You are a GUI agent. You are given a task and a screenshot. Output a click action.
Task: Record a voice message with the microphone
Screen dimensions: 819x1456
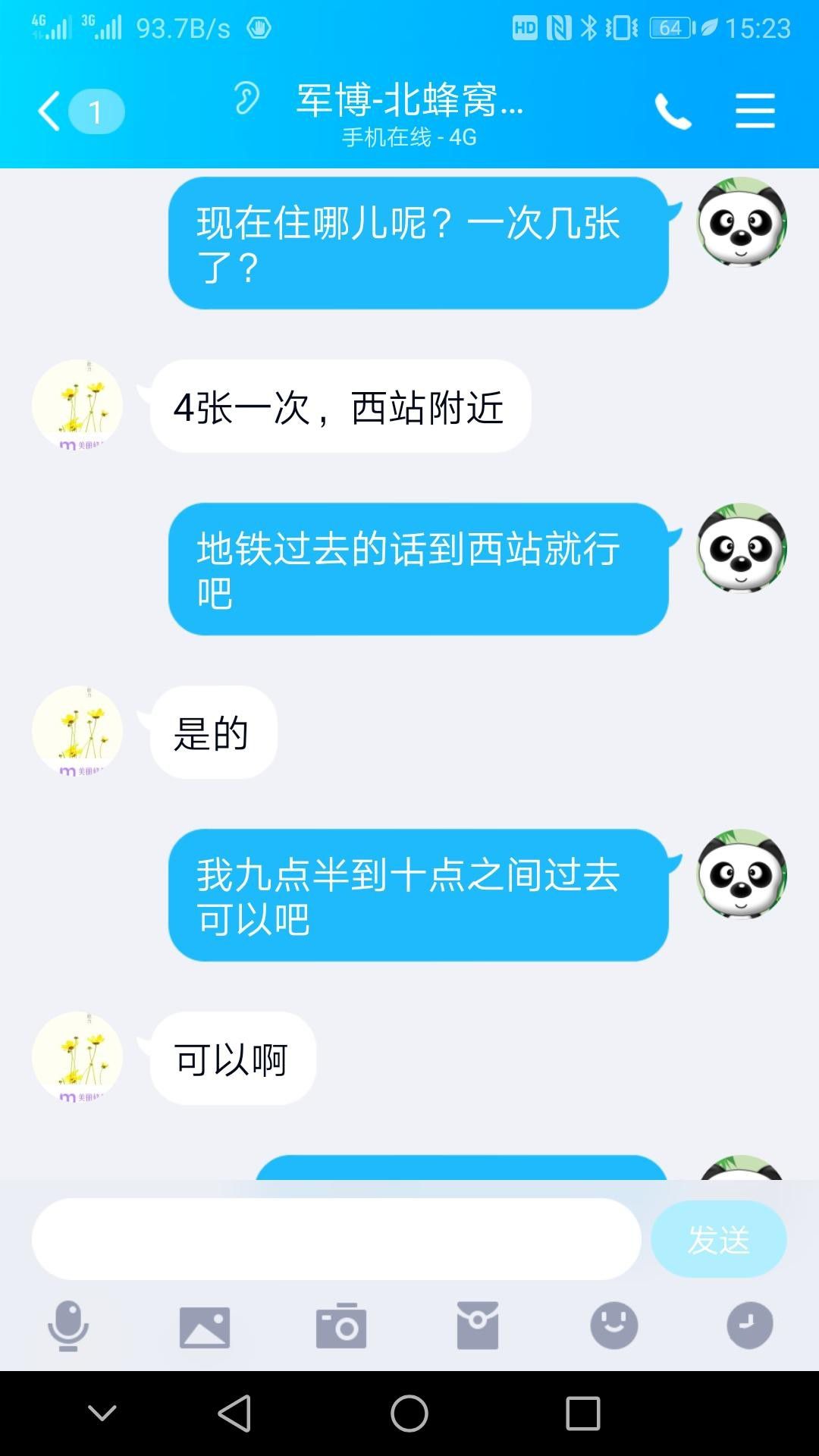point(68,1326)
